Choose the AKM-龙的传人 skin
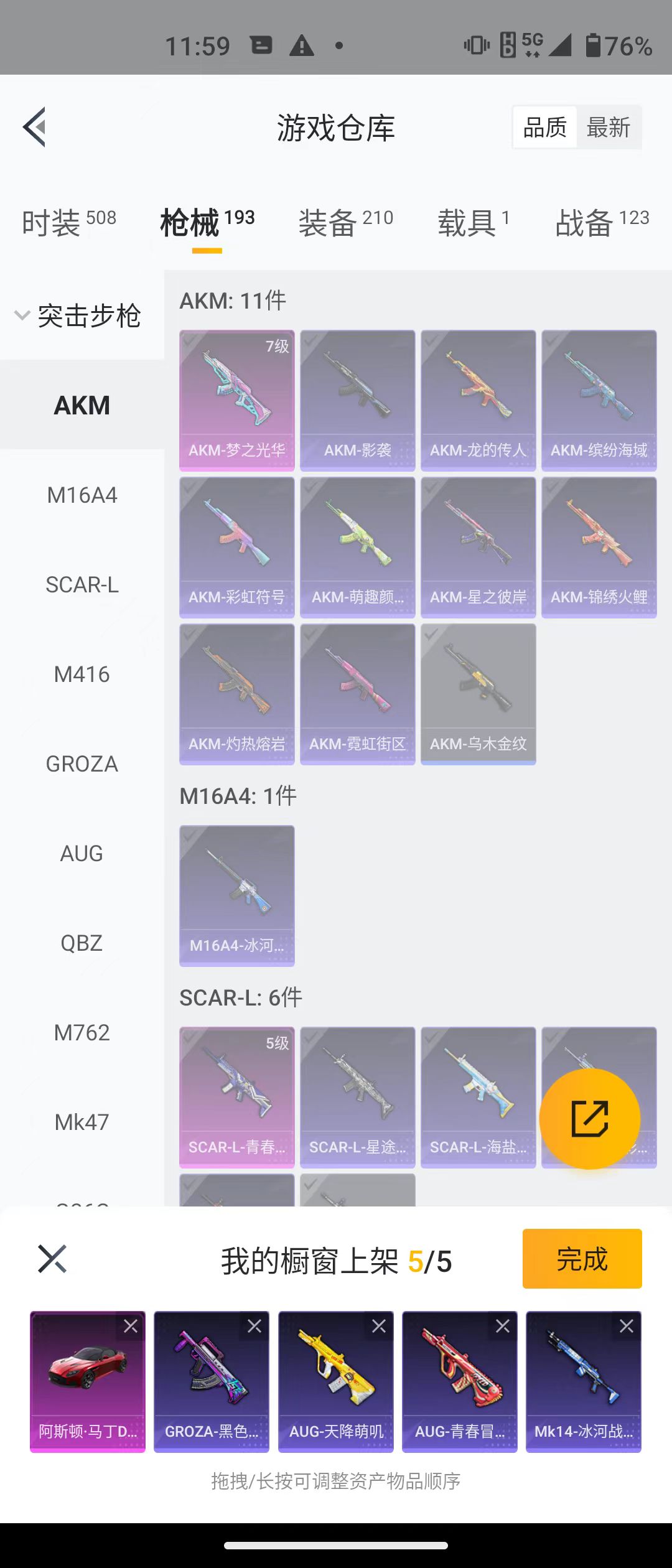672x1568 pixels. pyautogui.click(x=478, y=399)
